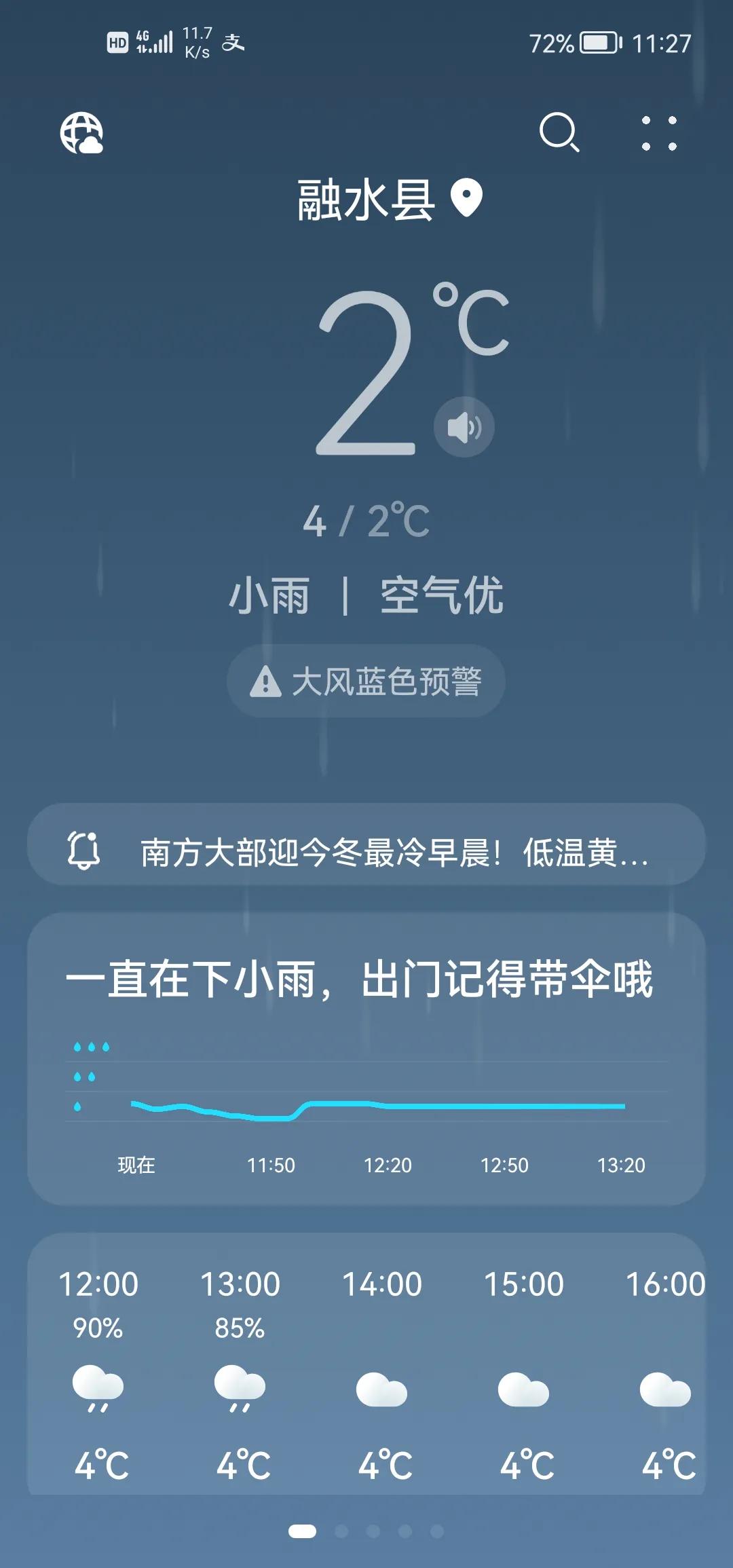733x1568 pixels.
Task: Tap the location pin beside 融水县
Action: point(466,198)
